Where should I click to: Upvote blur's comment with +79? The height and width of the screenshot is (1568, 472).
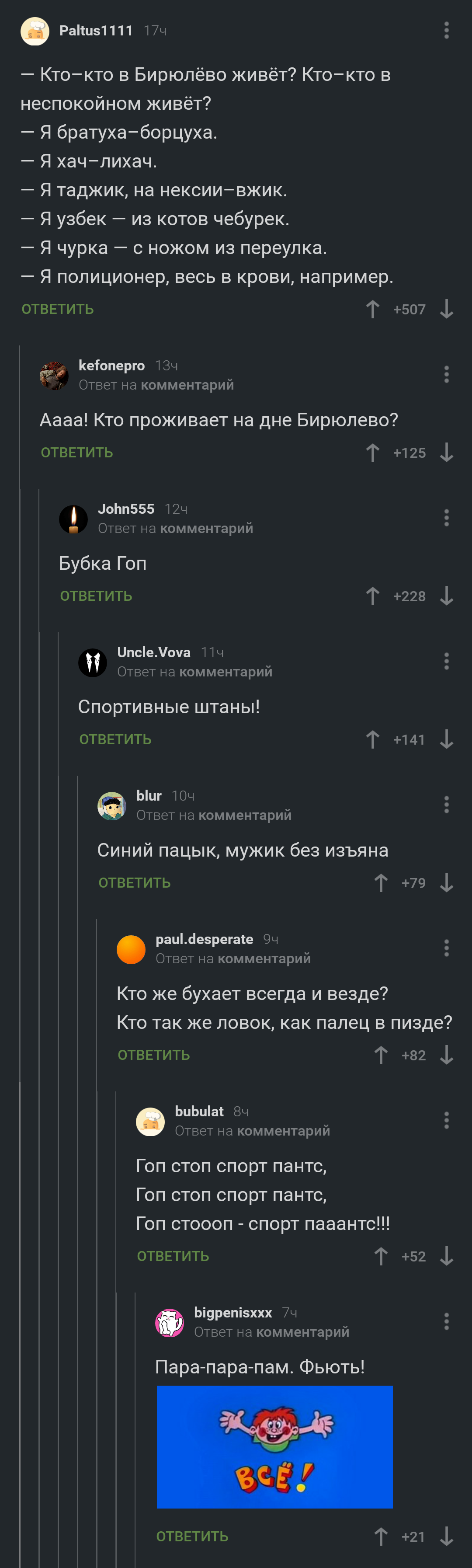[381, 883]
